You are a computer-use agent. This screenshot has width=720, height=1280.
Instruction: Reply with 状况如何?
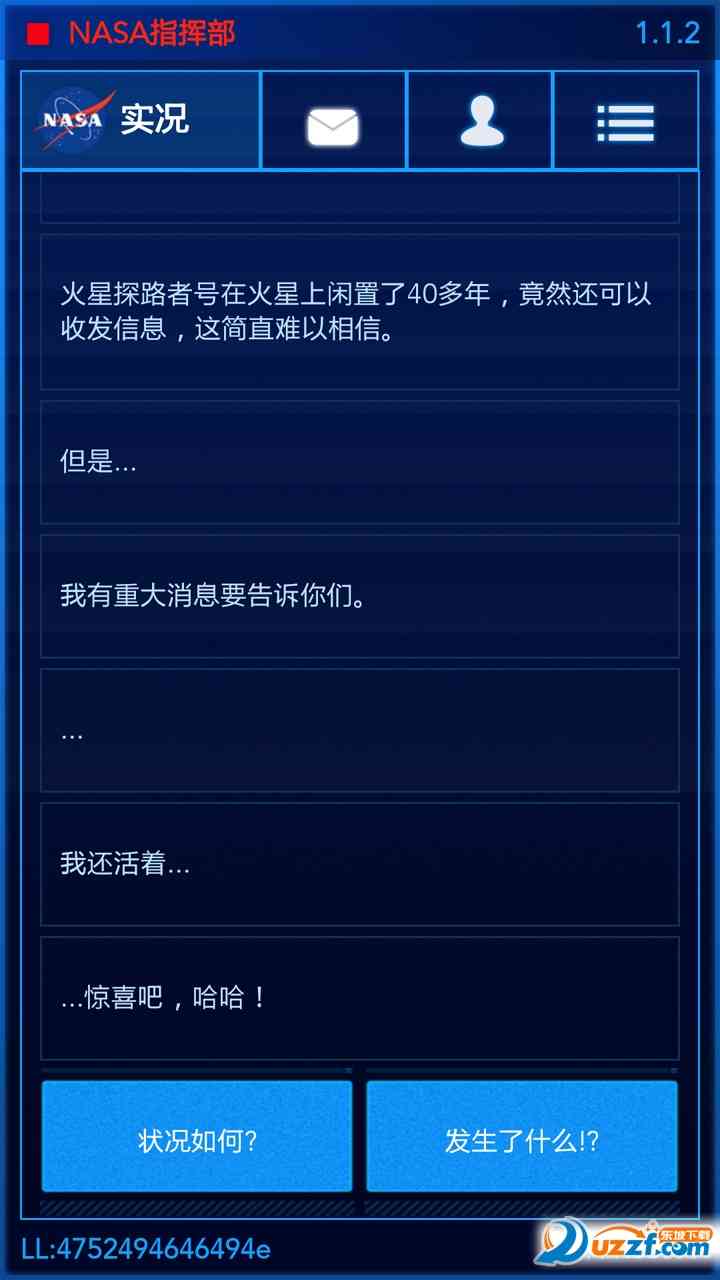(x=197, y=1137)
